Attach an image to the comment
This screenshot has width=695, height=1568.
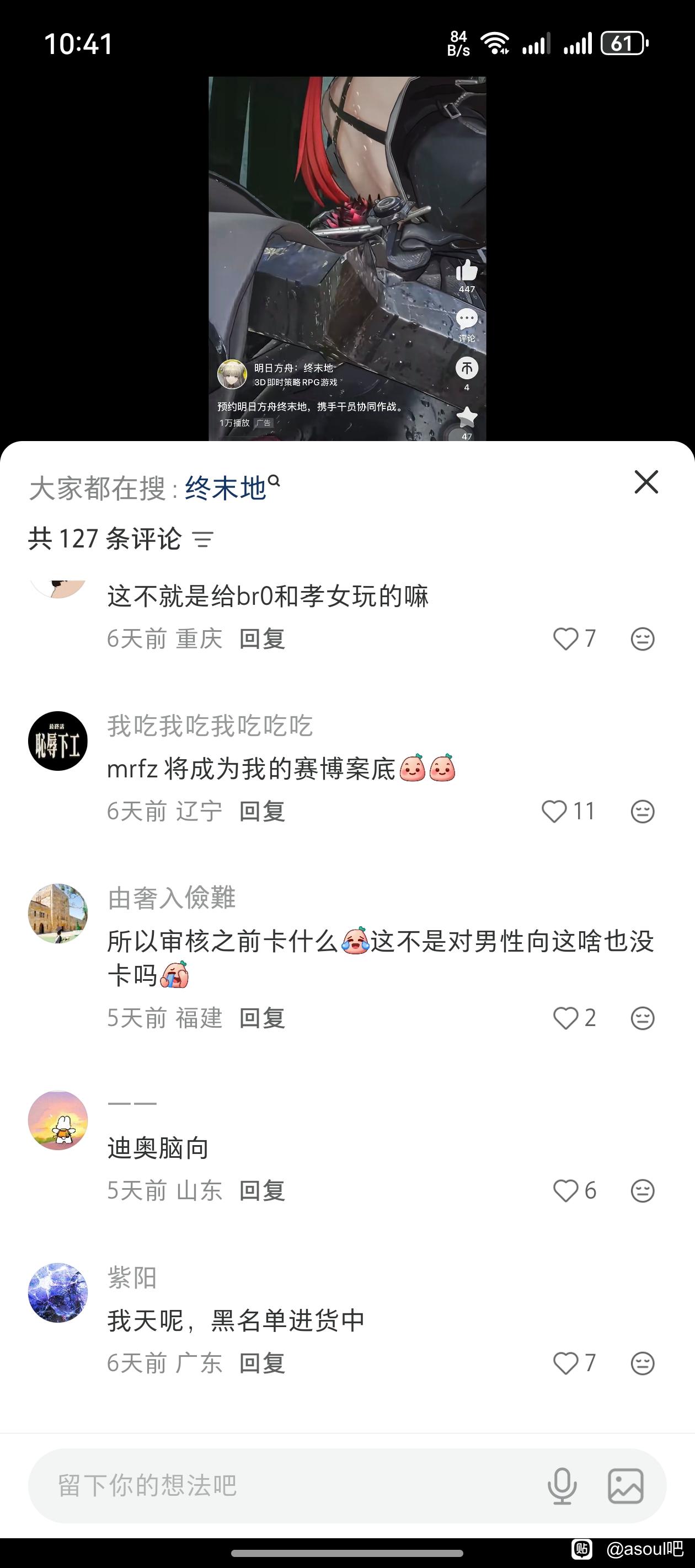coord(625,1486)
